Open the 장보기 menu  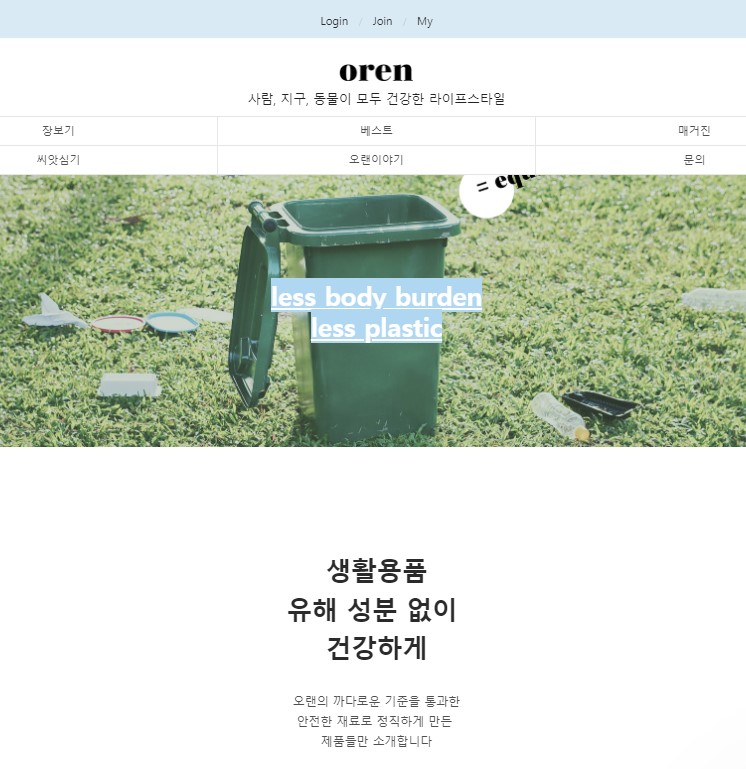(58, 131)
